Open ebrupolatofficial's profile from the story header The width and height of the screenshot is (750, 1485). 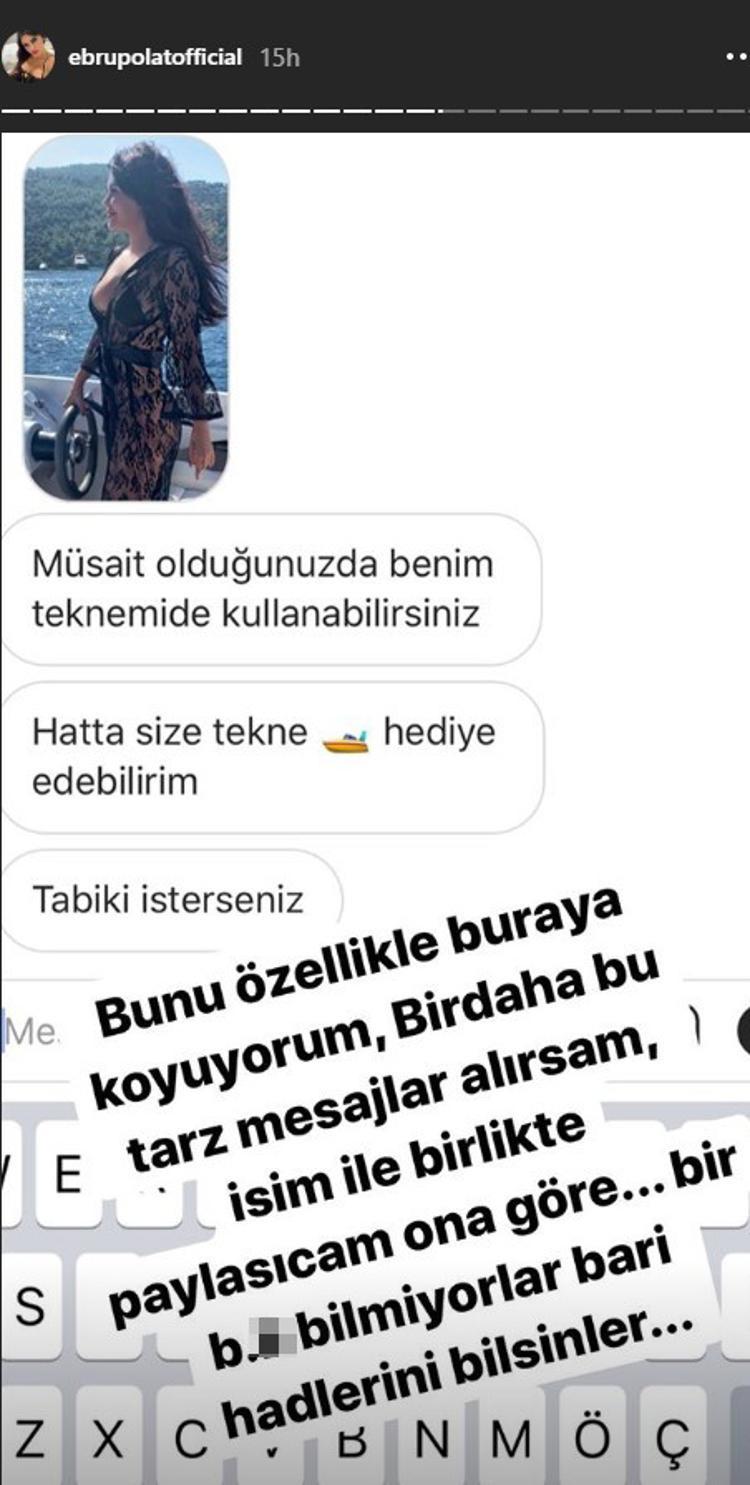click(x=155, y=58)
